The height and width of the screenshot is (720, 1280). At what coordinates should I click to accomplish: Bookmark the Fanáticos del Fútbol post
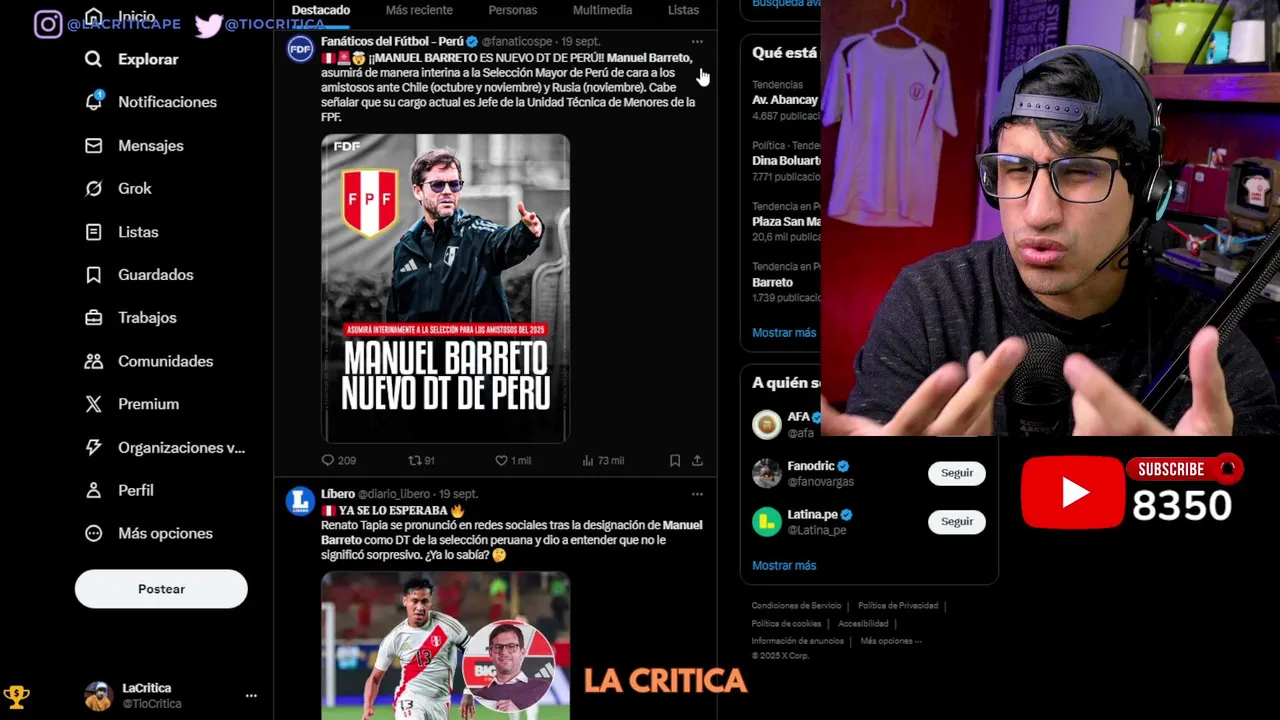tap(675, 461)
